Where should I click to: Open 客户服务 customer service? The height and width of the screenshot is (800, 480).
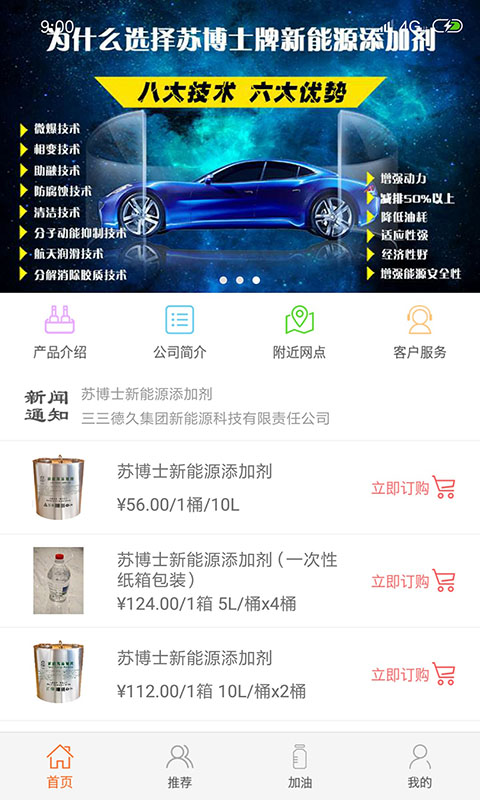click(419, 332)
